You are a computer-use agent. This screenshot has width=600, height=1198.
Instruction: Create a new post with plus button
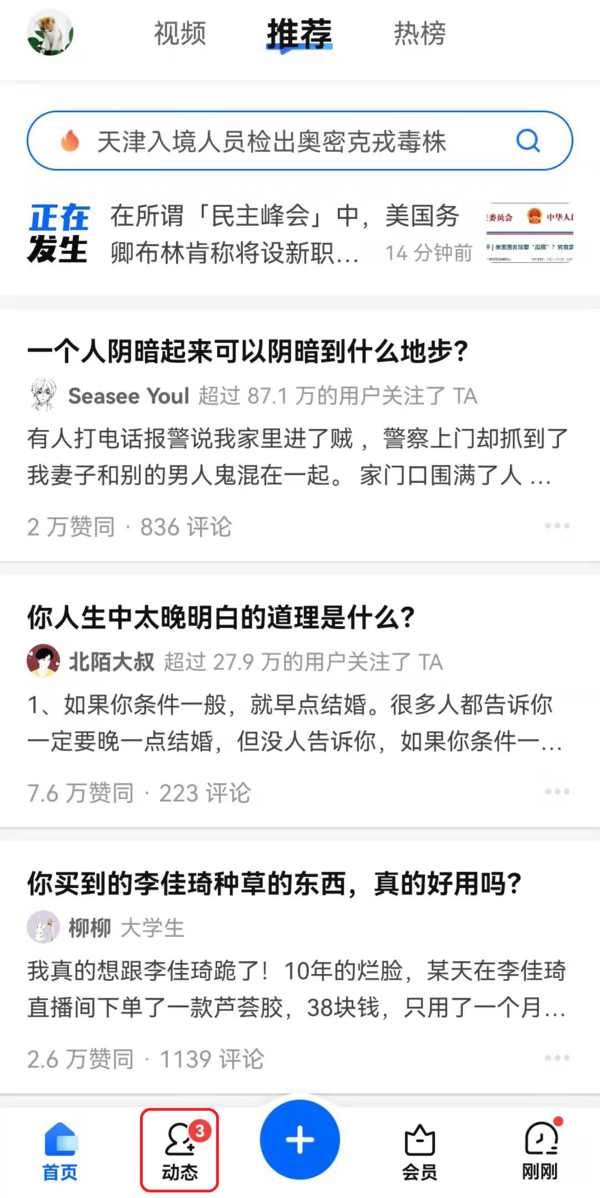click(x=300, y=1141)
